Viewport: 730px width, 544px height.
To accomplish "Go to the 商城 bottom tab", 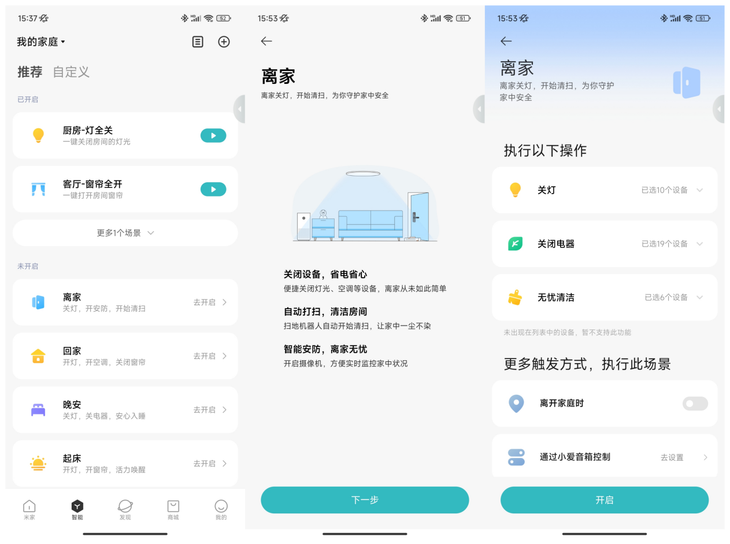I will [x=173, y=510].
